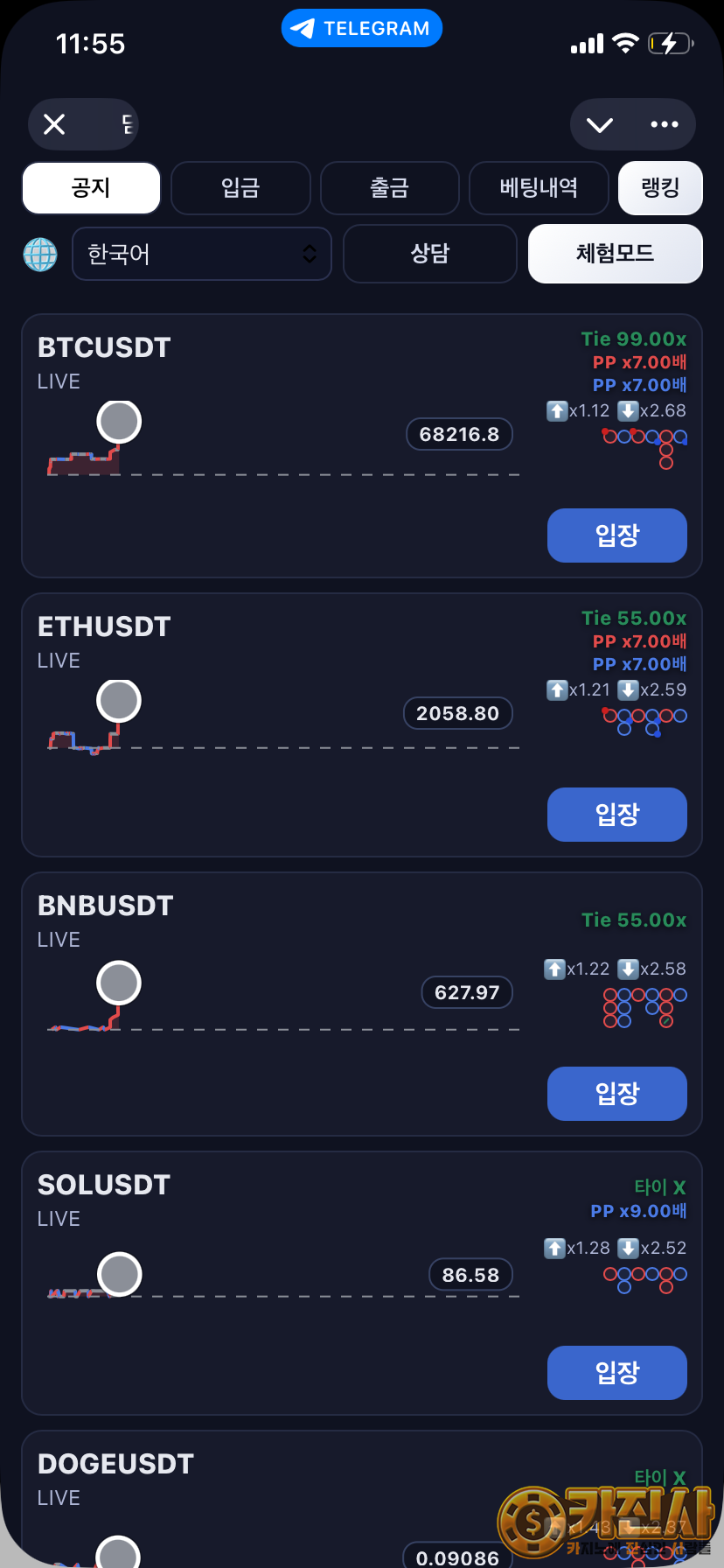Open the 공지 notices tab
This screenshot has height=1568, width=724.
(x=91, y=187)
